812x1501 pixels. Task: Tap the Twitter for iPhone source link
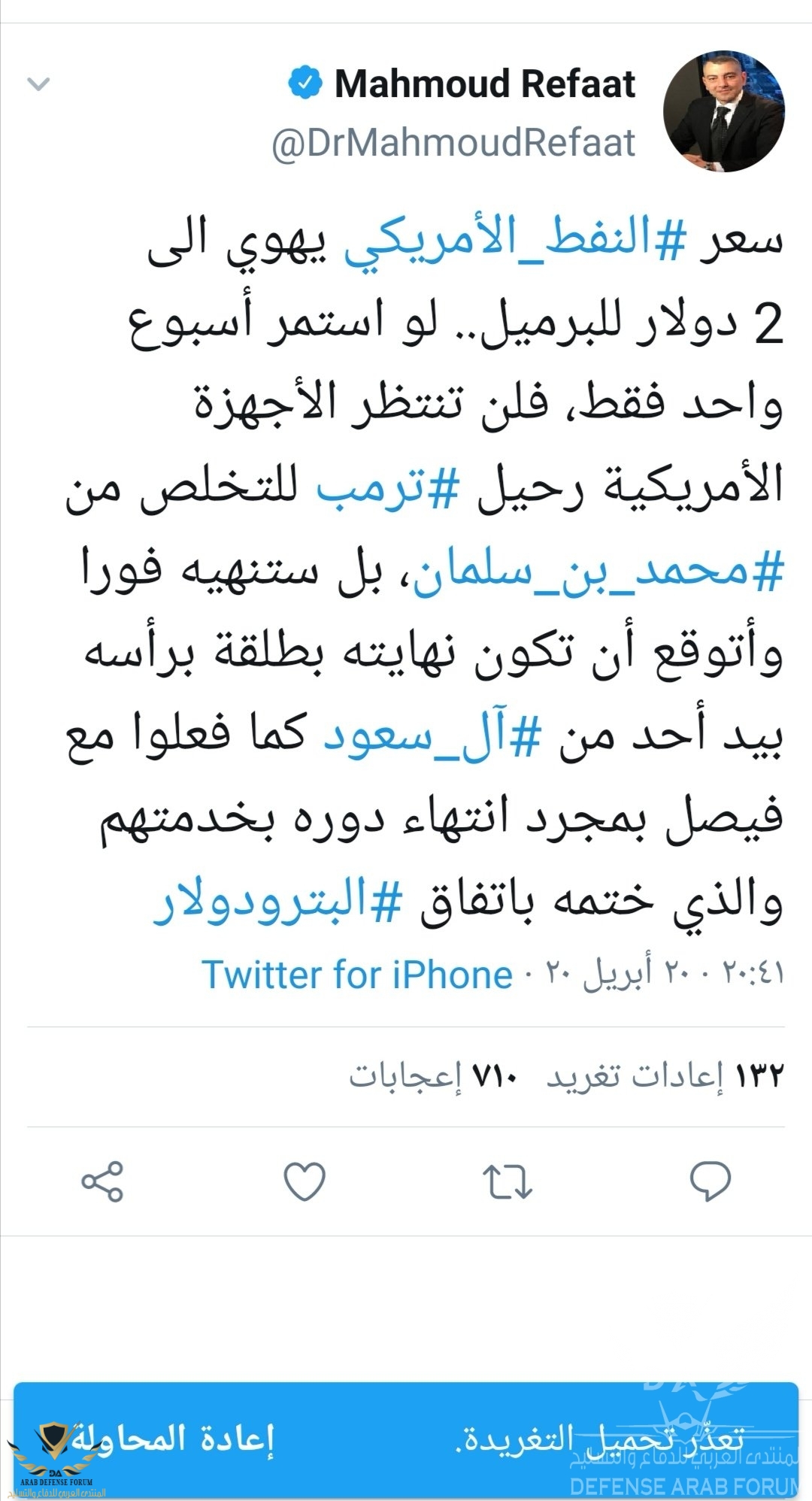coord(357,975)
